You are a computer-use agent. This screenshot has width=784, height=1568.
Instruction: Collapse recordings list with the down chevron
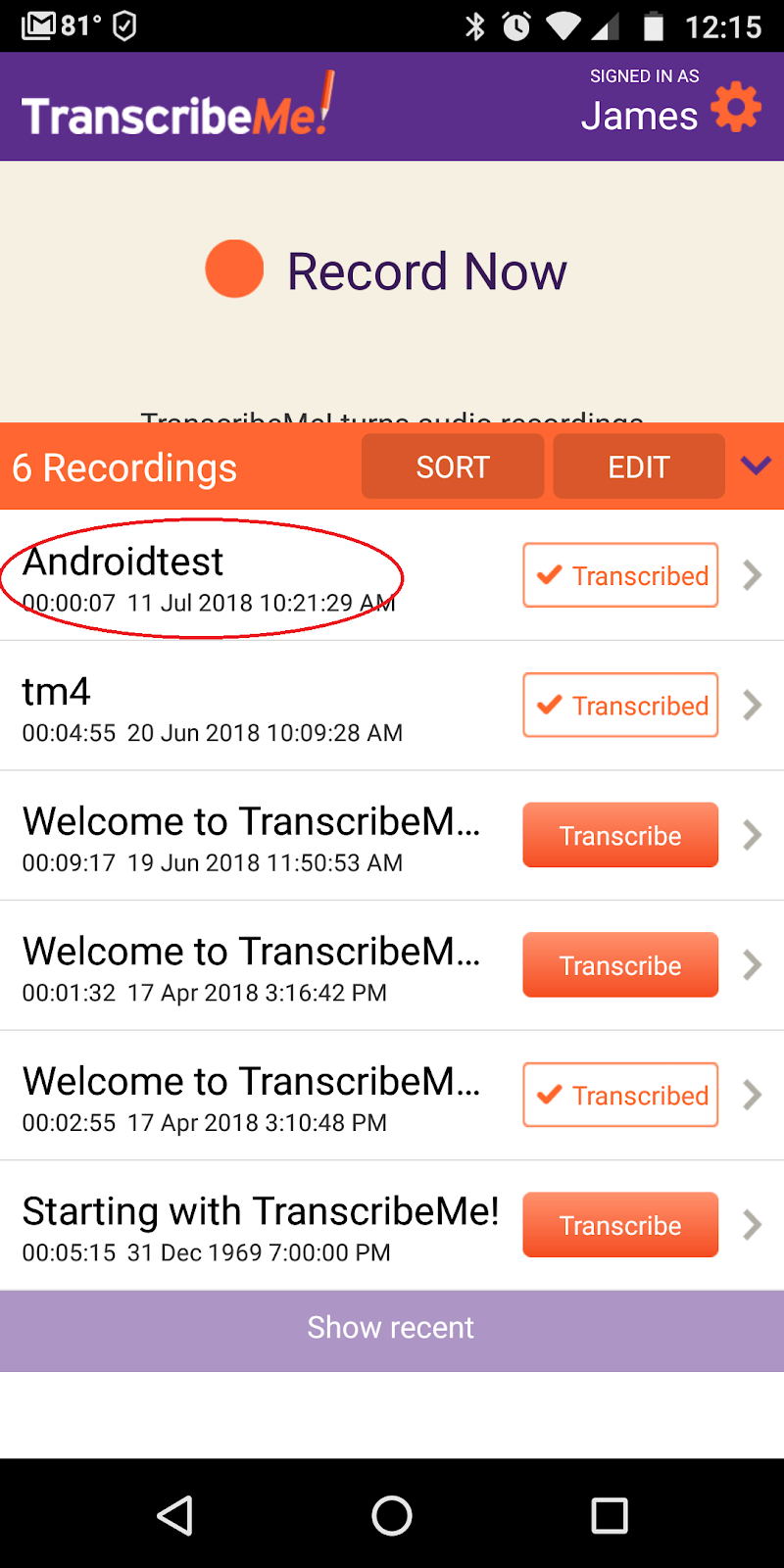coord(756,465)
